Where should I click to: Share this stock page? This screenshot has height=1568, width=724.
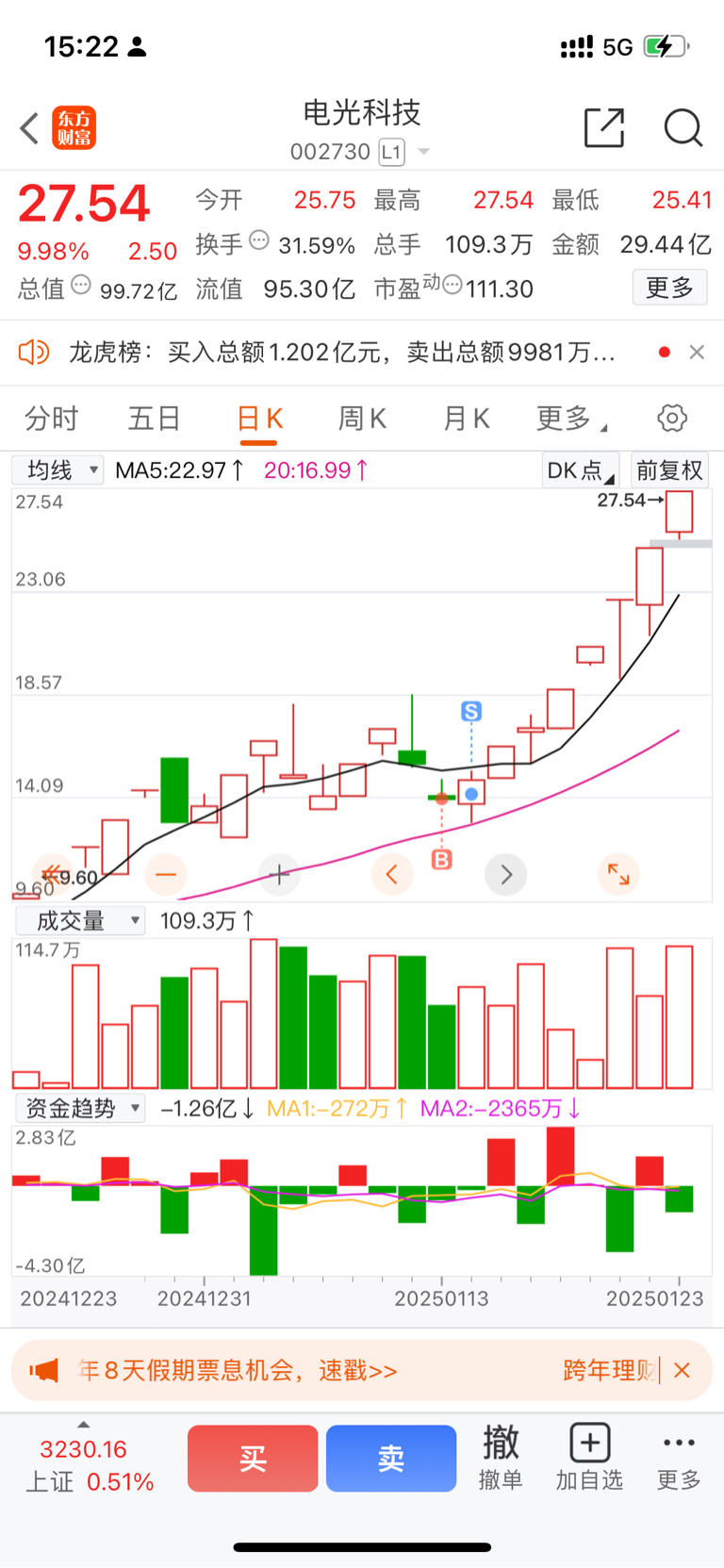(604, 128)
